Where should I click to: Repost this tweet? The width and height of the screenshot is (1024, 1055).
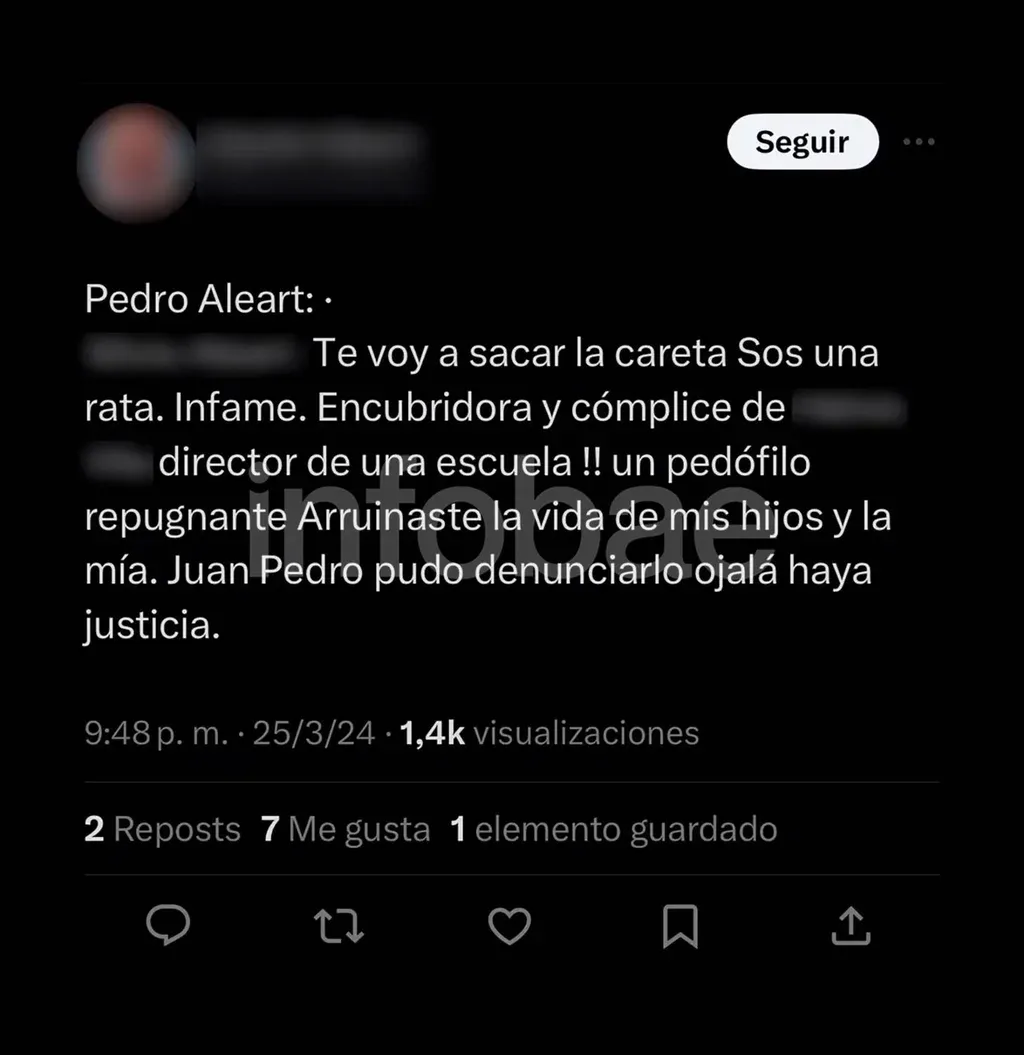[339, 926]
